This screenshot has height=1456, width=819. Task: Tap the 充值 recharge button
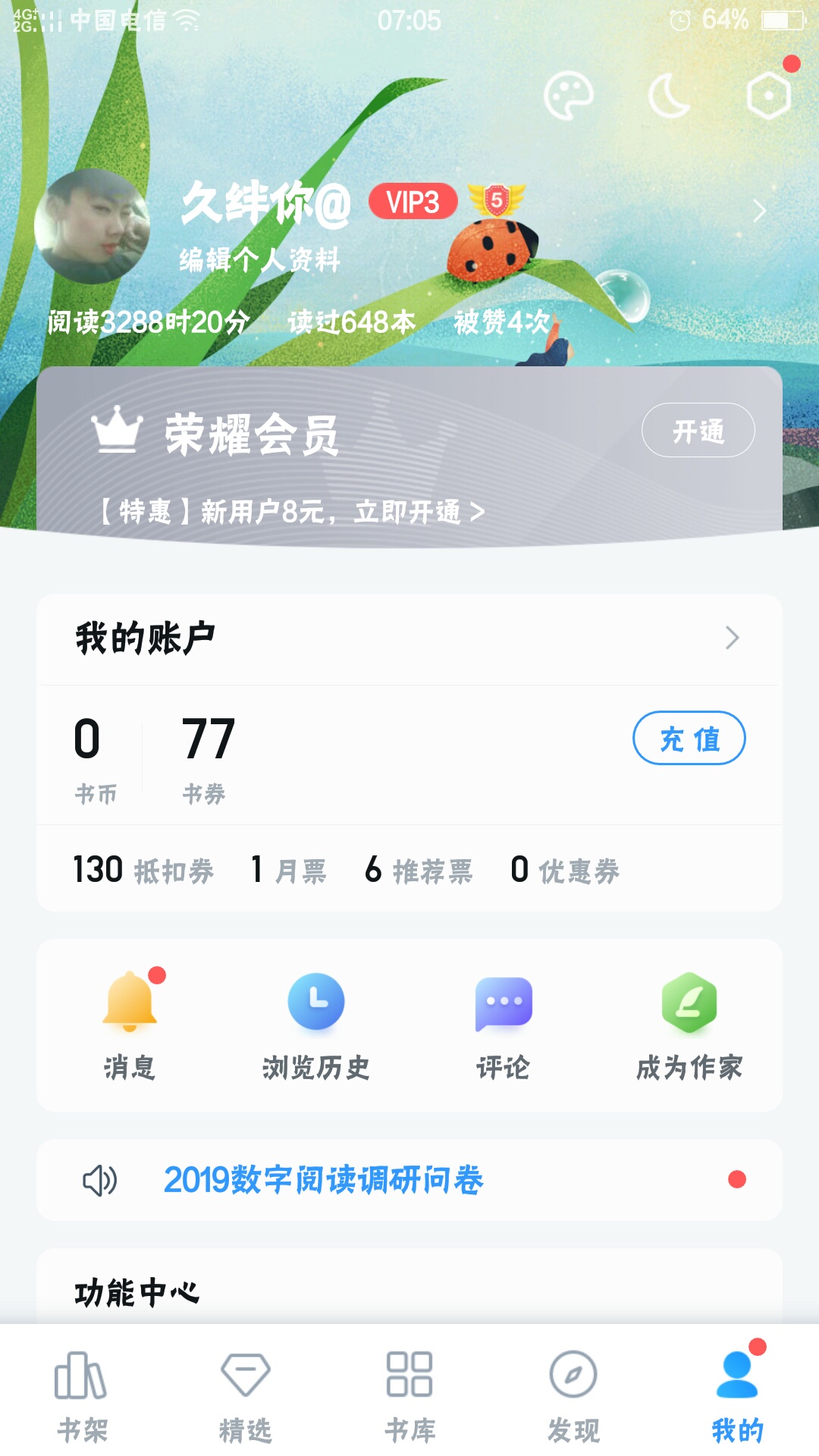(x=689, y=738)
